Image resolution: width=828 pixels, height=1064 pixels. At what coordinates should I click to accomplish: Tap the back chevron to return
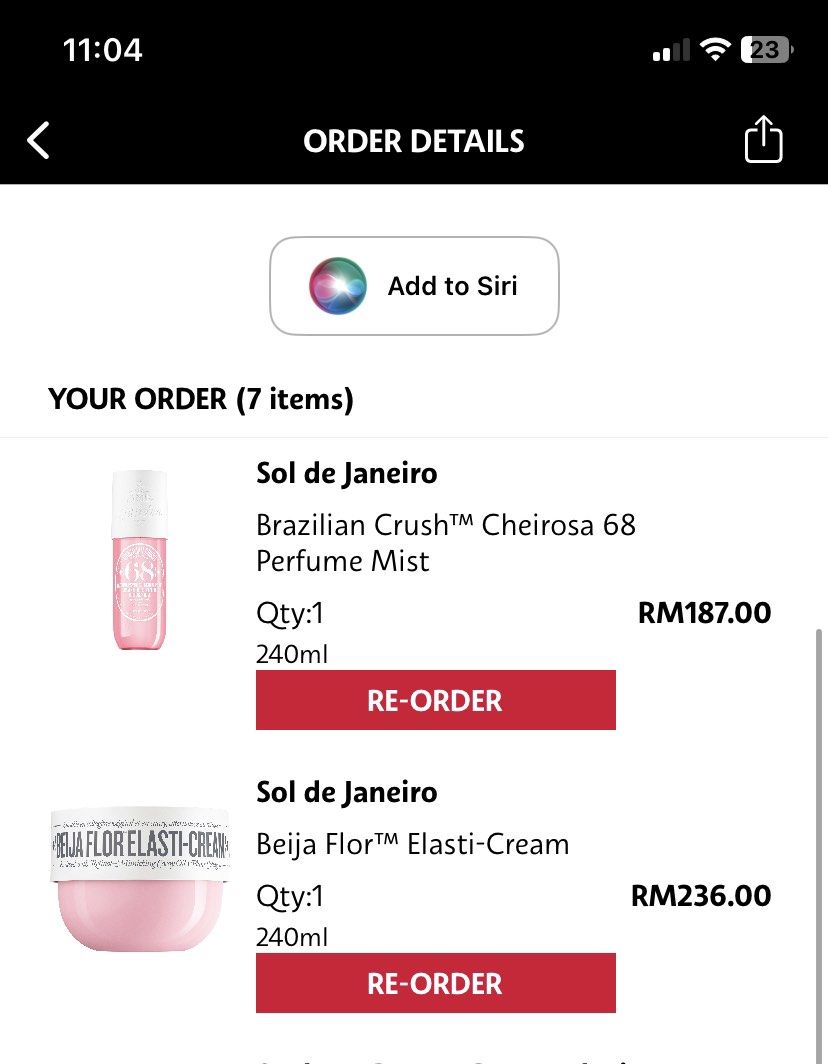pos(38,141)
